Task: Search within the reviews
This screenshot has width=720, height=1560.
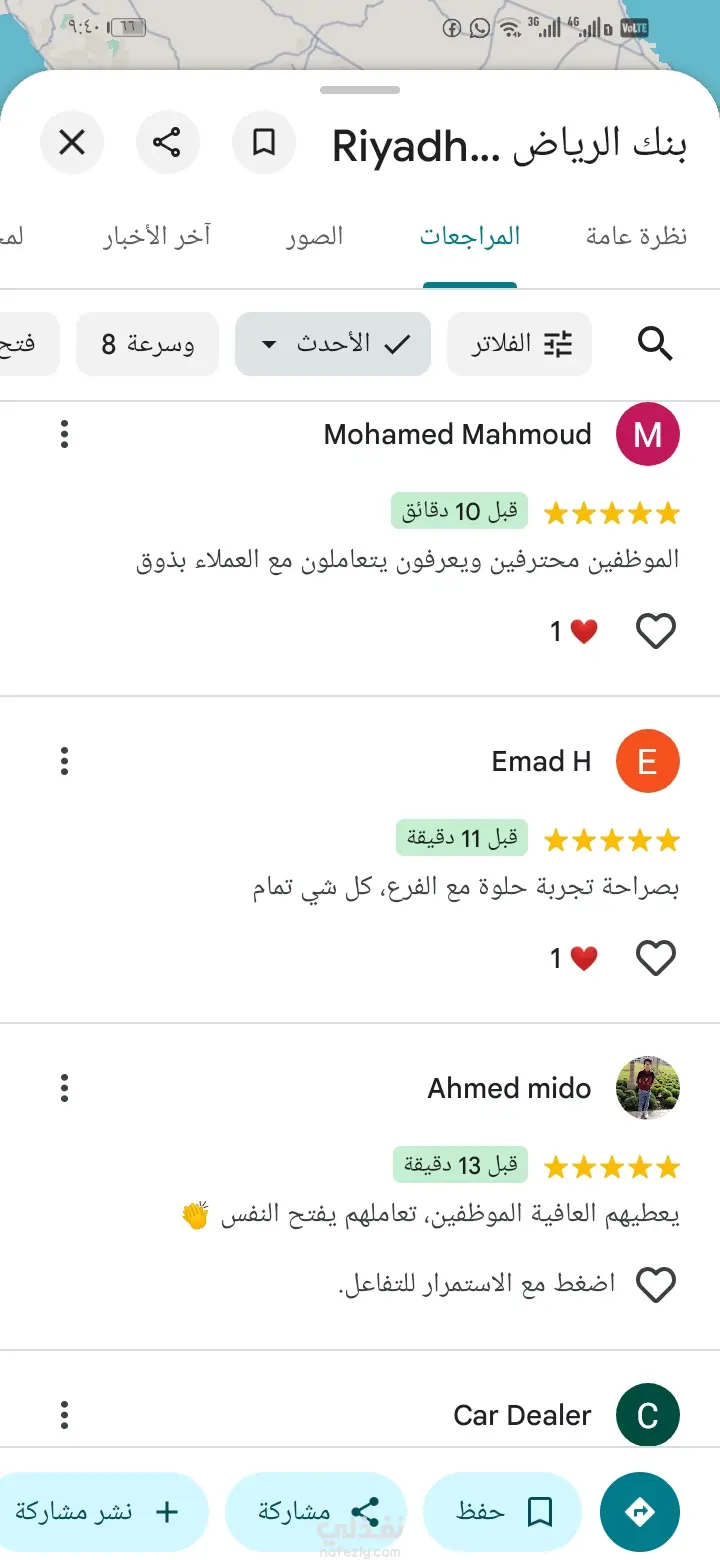Action: coord(655,345)
